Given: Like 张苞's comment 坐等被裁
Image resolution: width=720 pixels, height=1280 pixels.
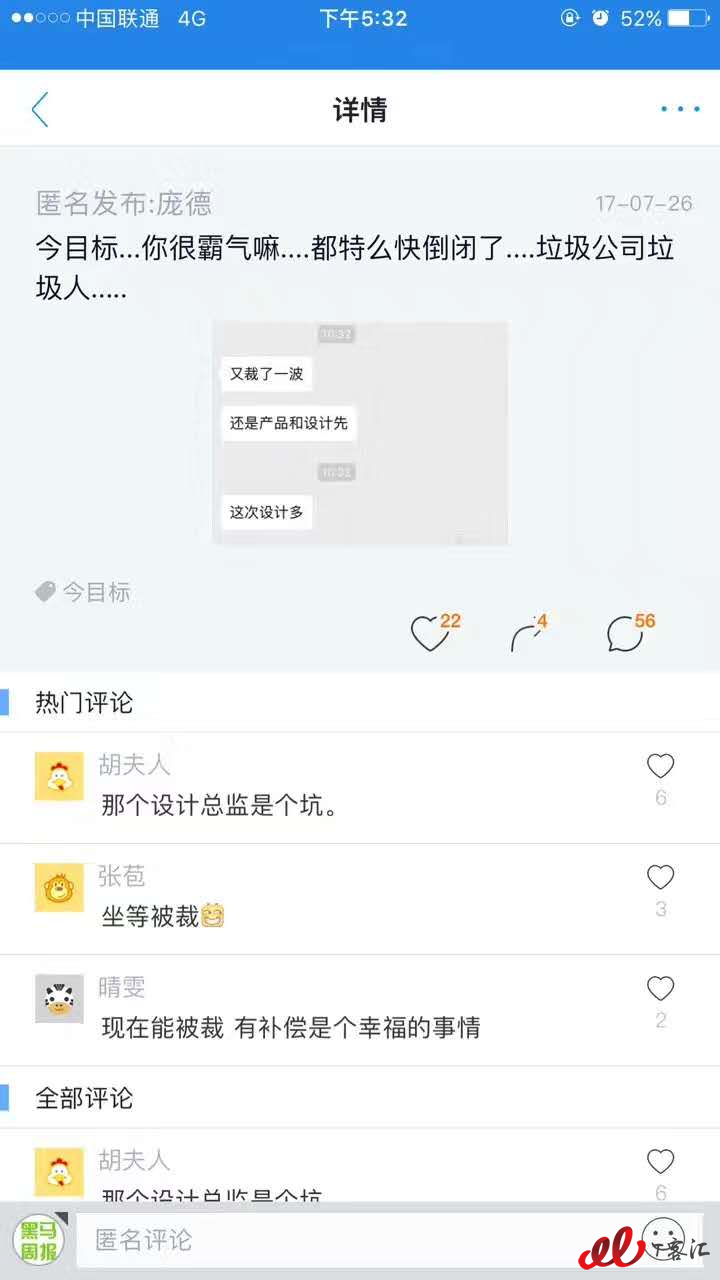Looking at the screenshot, I should (660, 878).
